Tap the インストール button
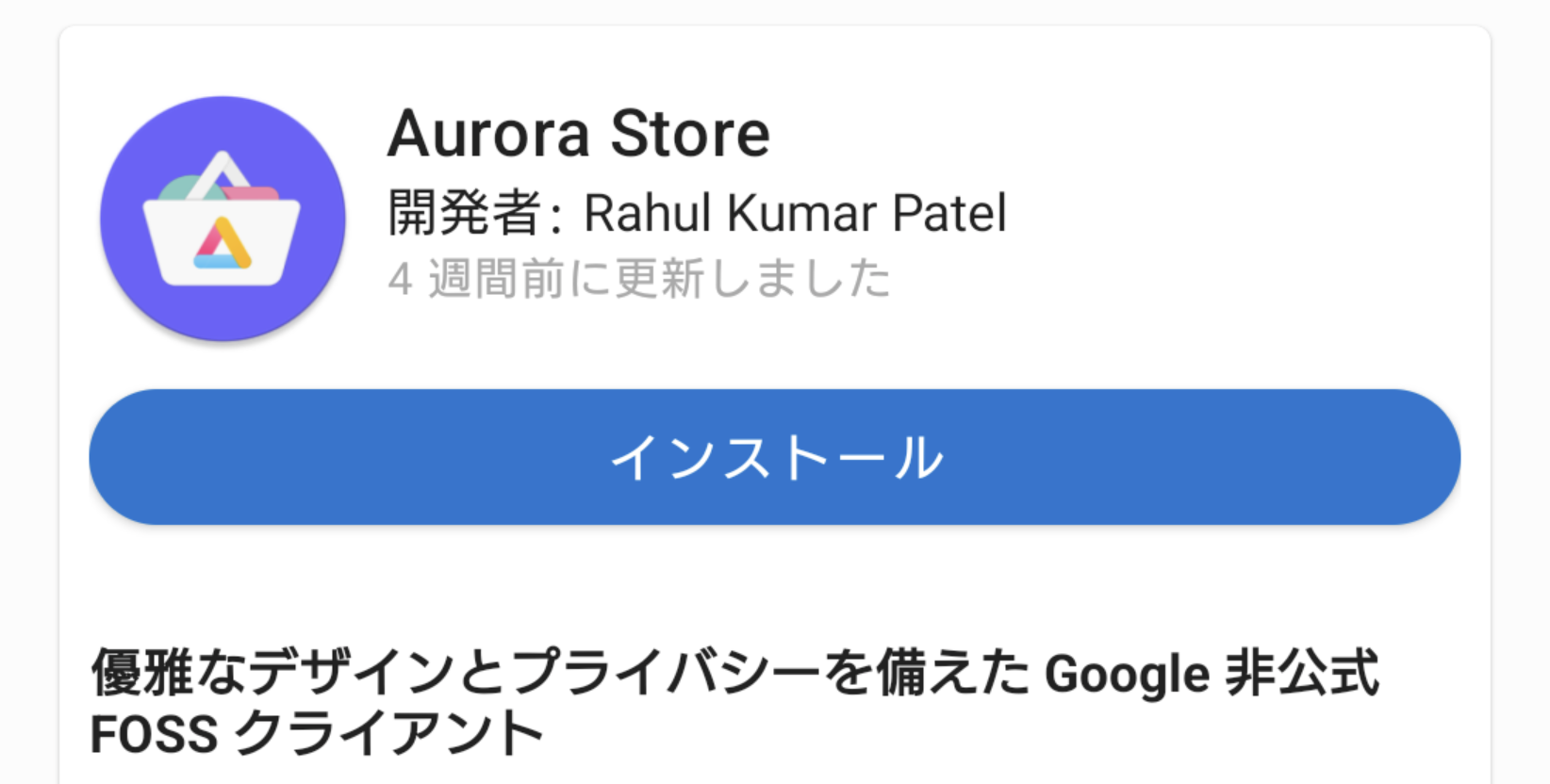The width and height of the screenshot is (1550, 784). (774, 457)
